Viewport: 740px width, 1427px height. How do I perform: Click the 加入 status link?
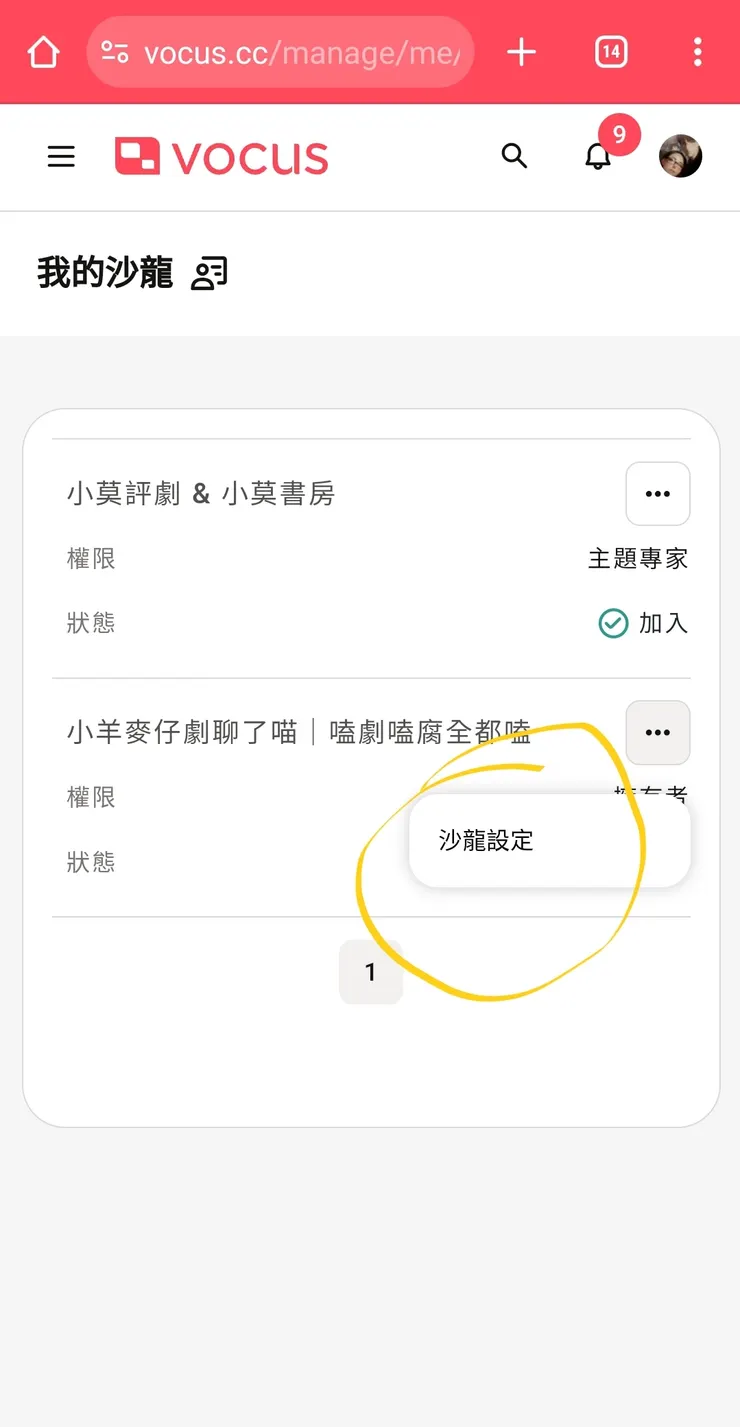pos(662,623)
